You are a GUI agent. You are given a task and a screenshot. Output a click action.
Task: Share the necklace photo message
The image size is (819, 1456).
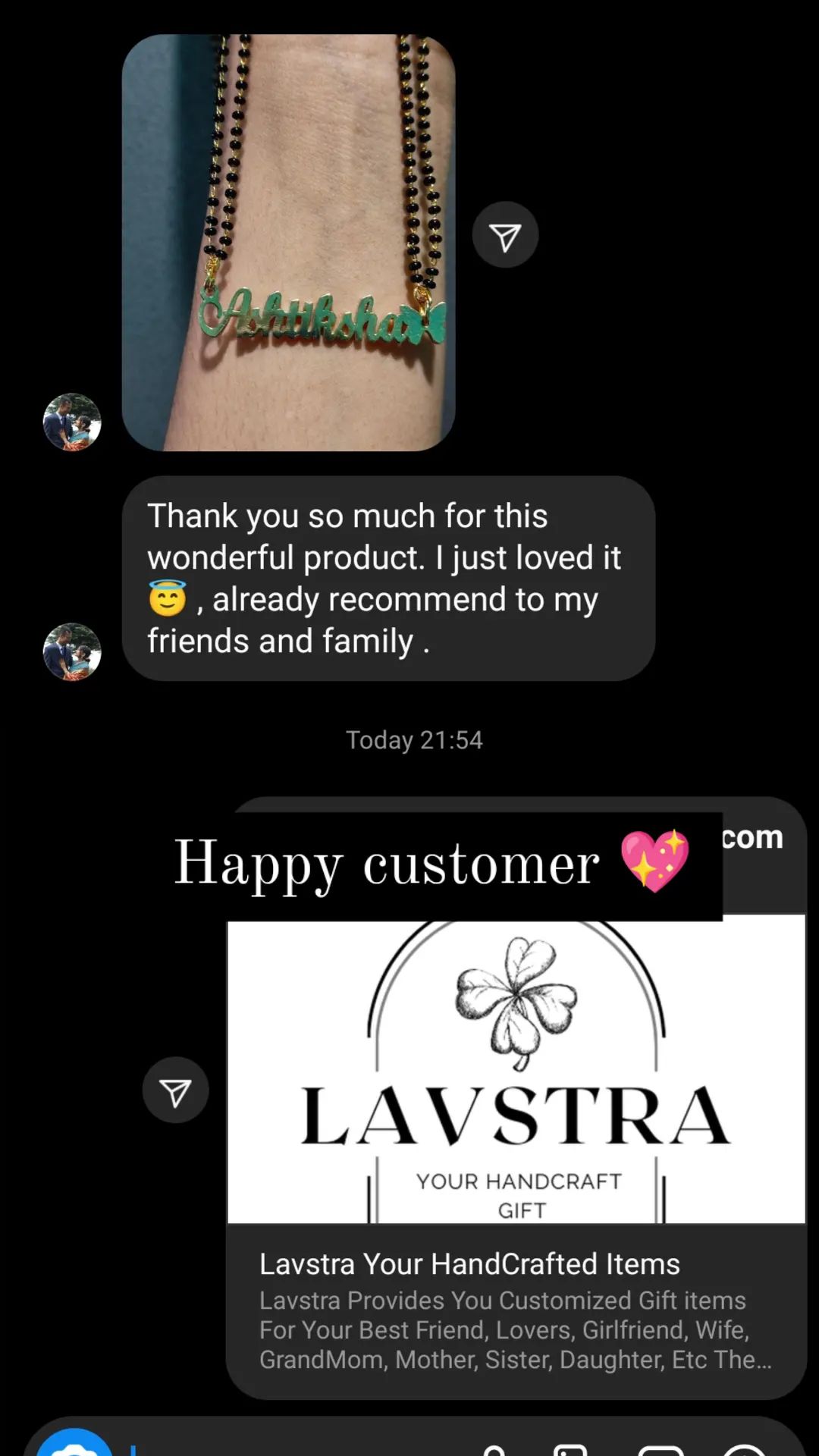505,235
